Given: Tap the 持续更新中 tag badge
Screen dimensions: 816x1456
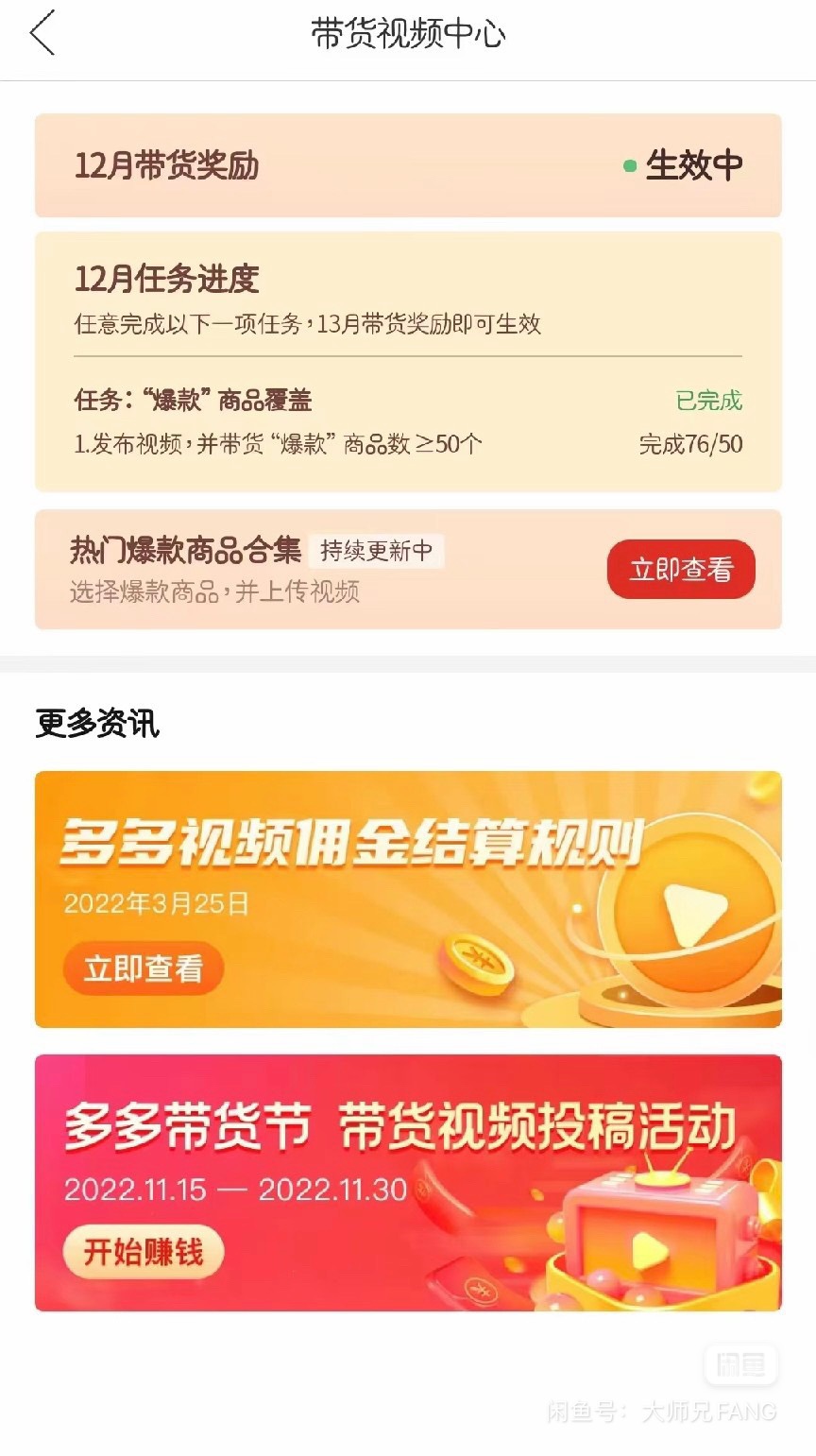Looking at the screenshot, I should tap(377, 550).
